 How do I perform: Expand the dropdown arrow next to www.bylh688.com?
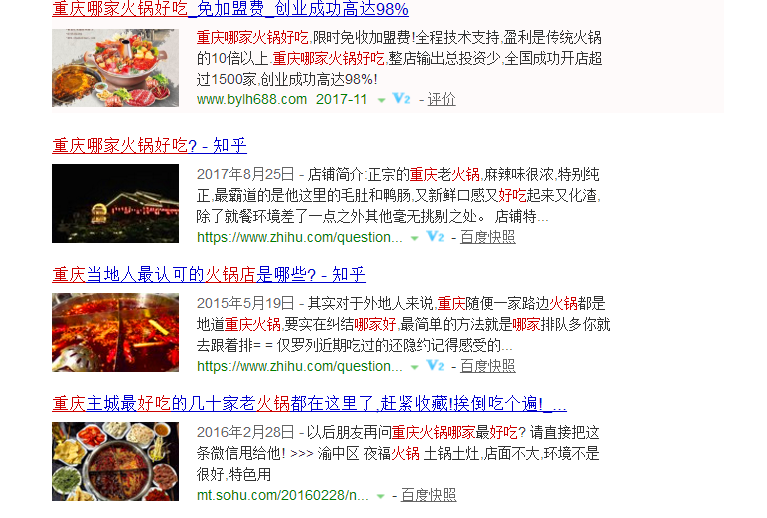coord(381,100)
